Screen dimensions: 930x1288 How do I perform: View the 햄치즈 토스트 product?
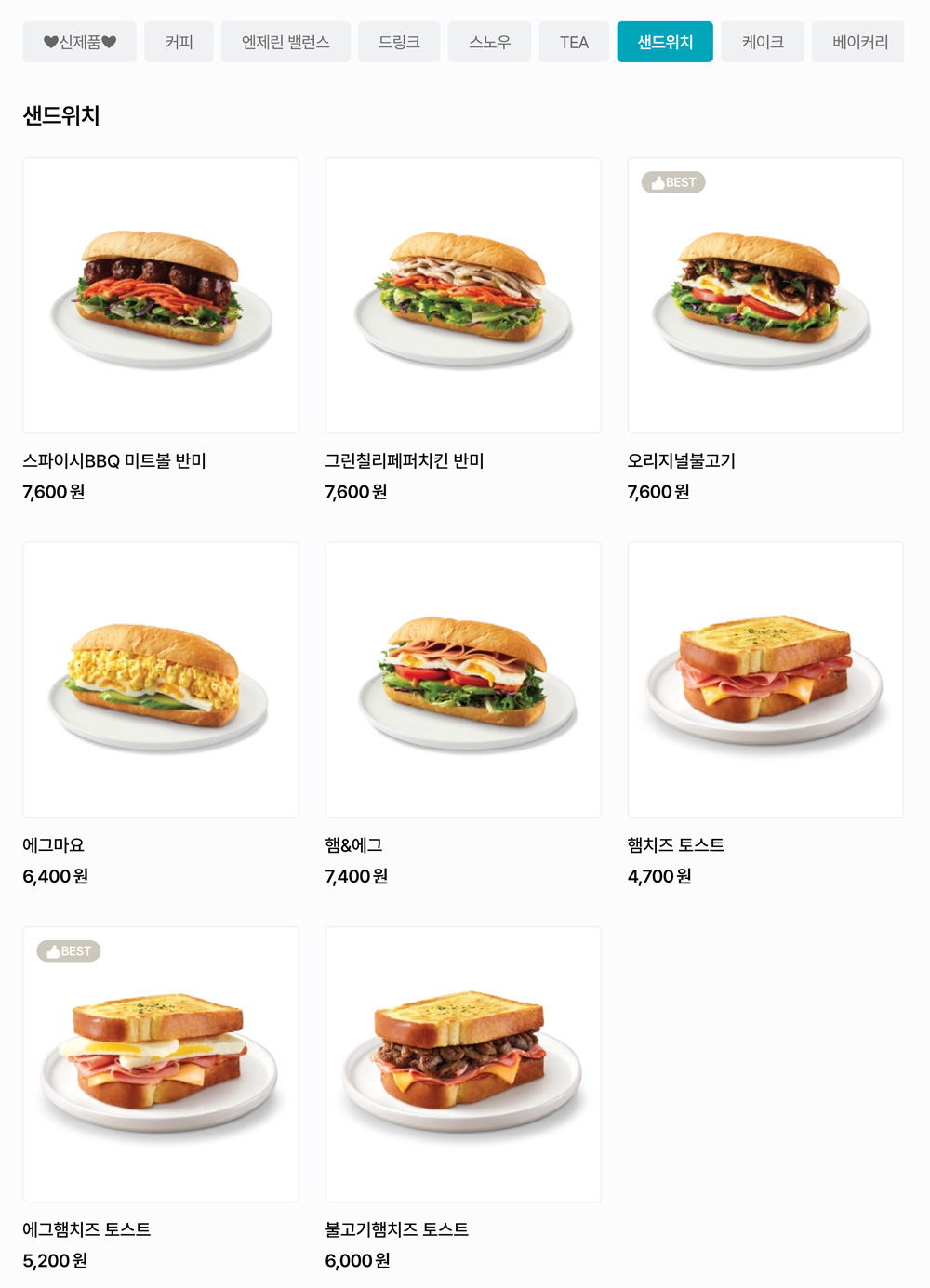click(x=765, y=680)
